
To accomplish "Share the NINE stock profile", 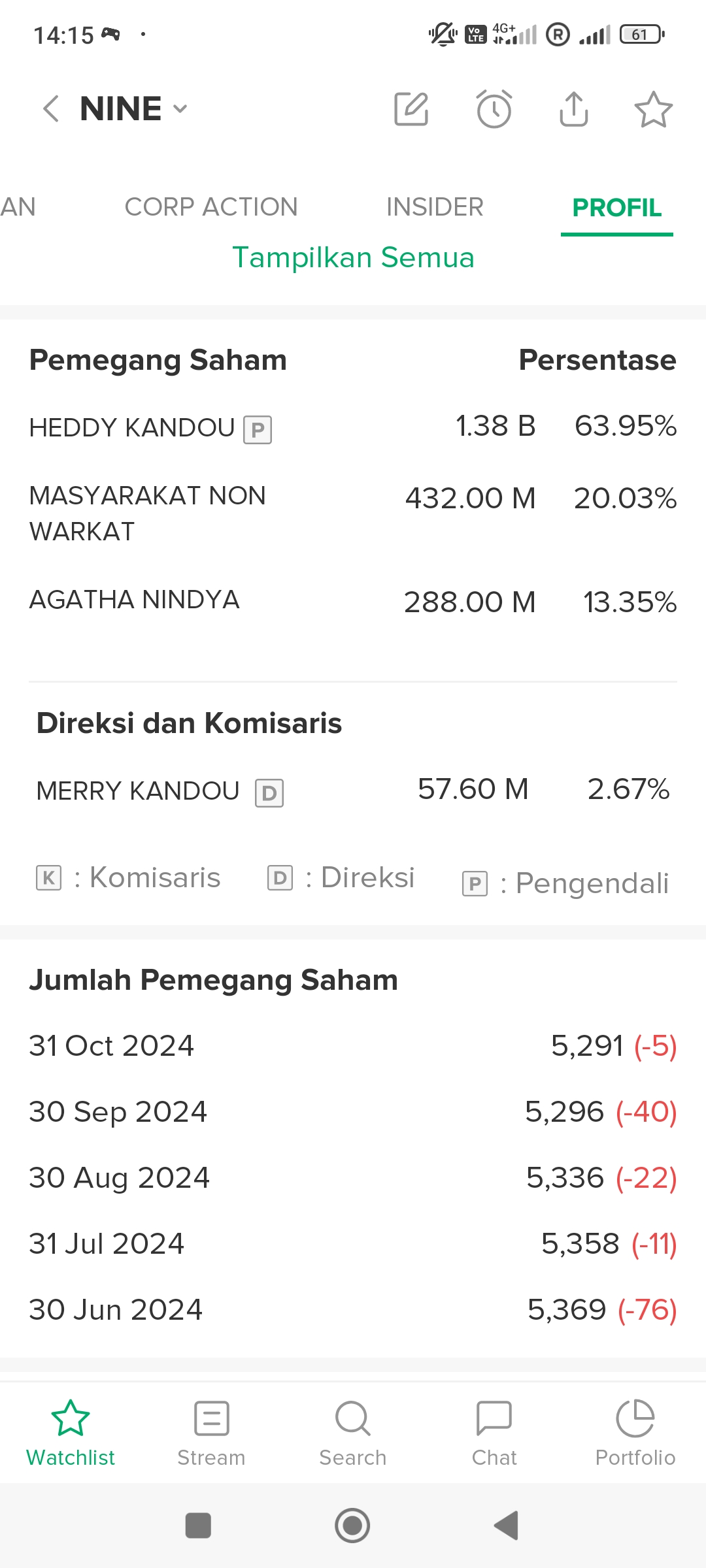I will point(573,109).
